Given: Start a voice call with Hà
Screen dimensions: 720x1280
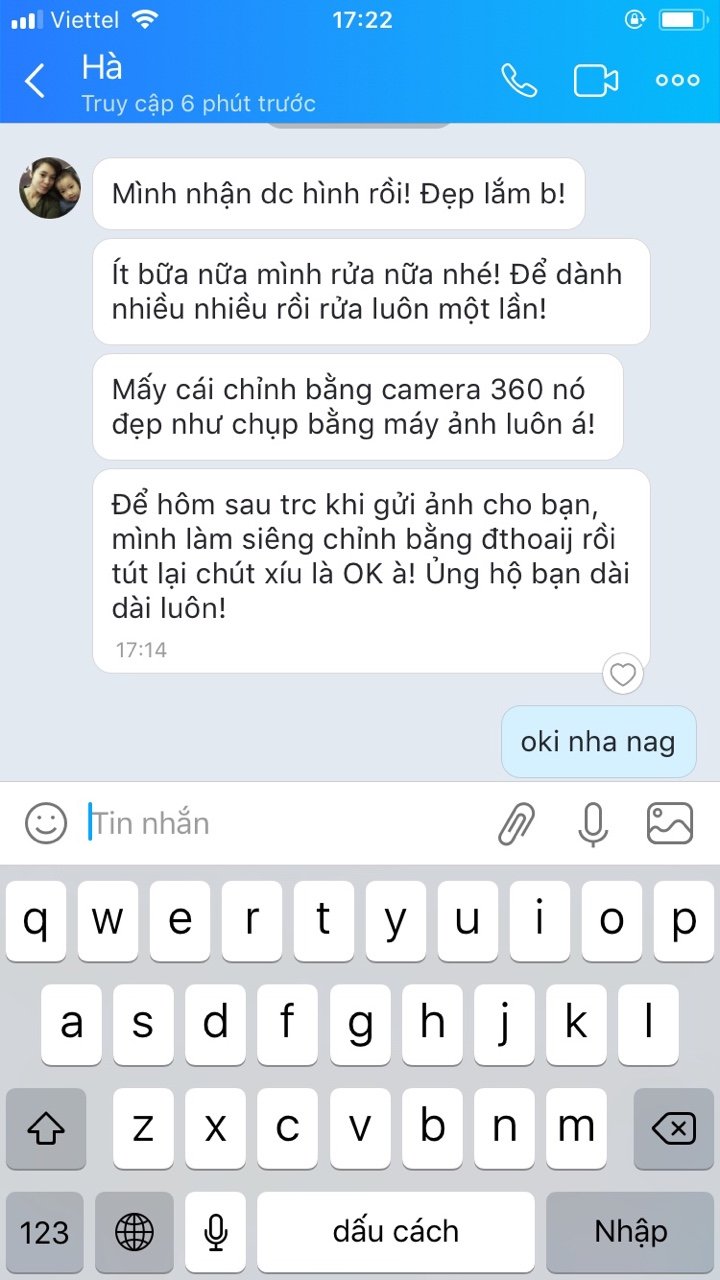Looking at the screenshot, I should (518, 82).
